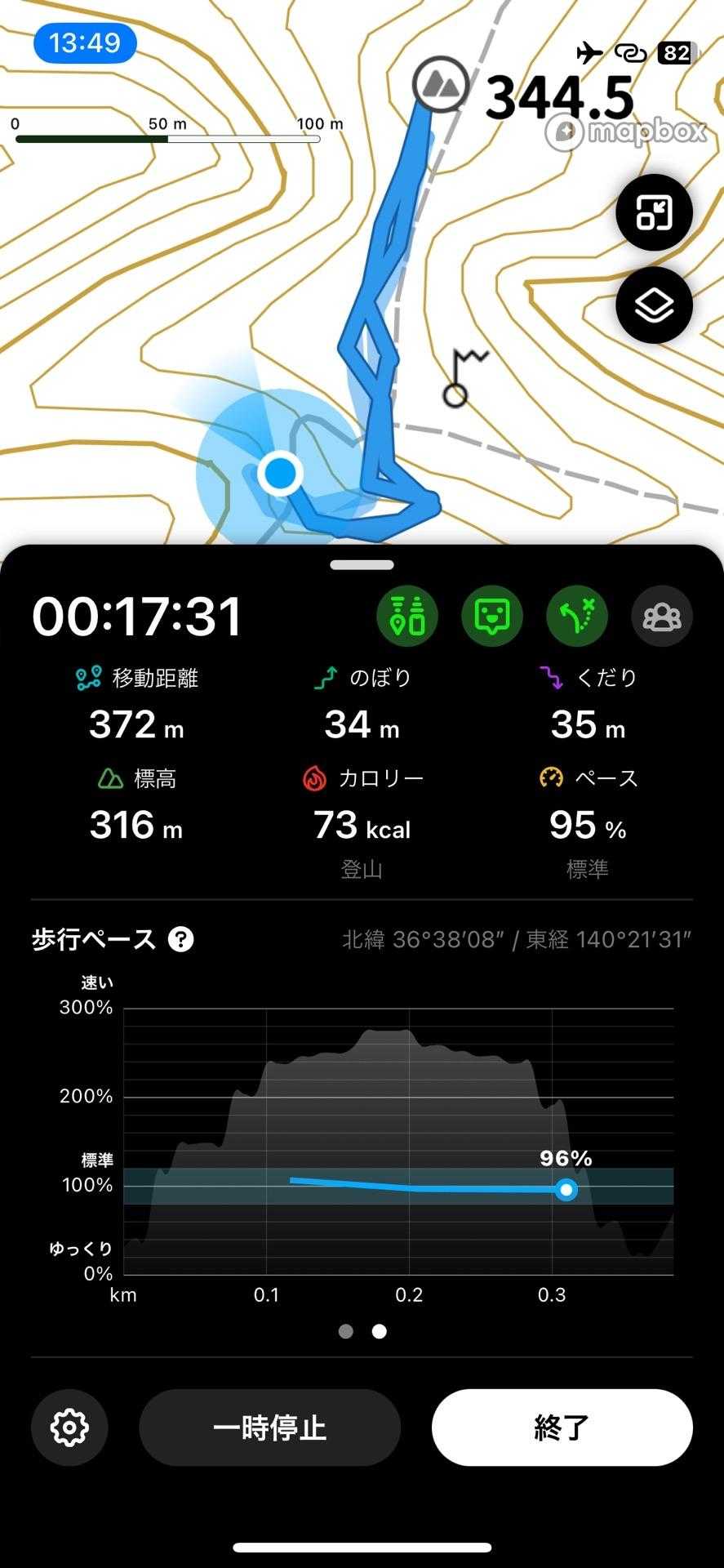
Task: Tap the panel drag handle
Action: (362, 564)
